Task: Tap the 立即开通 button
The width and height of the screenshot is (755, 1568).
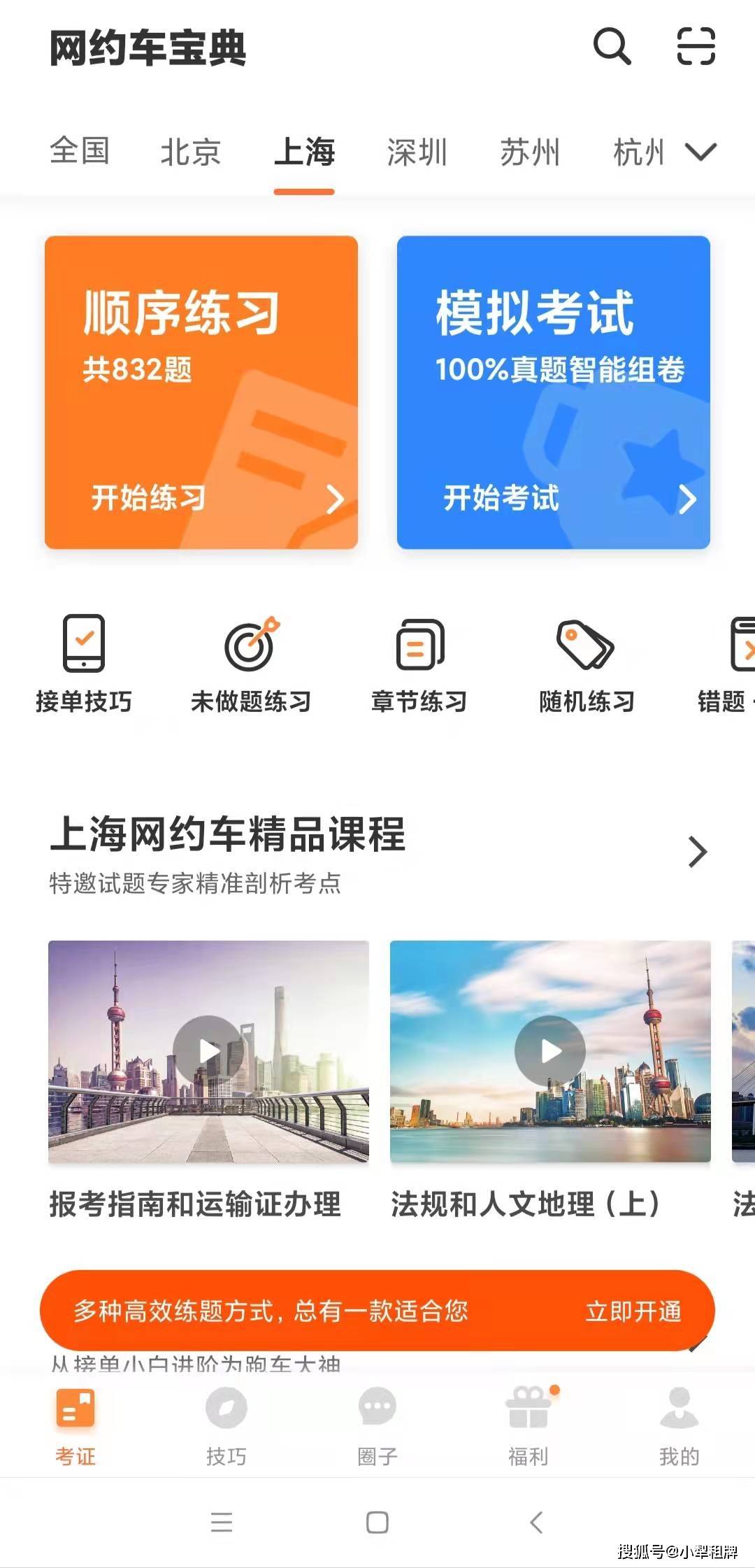Action: [633, 1311]
